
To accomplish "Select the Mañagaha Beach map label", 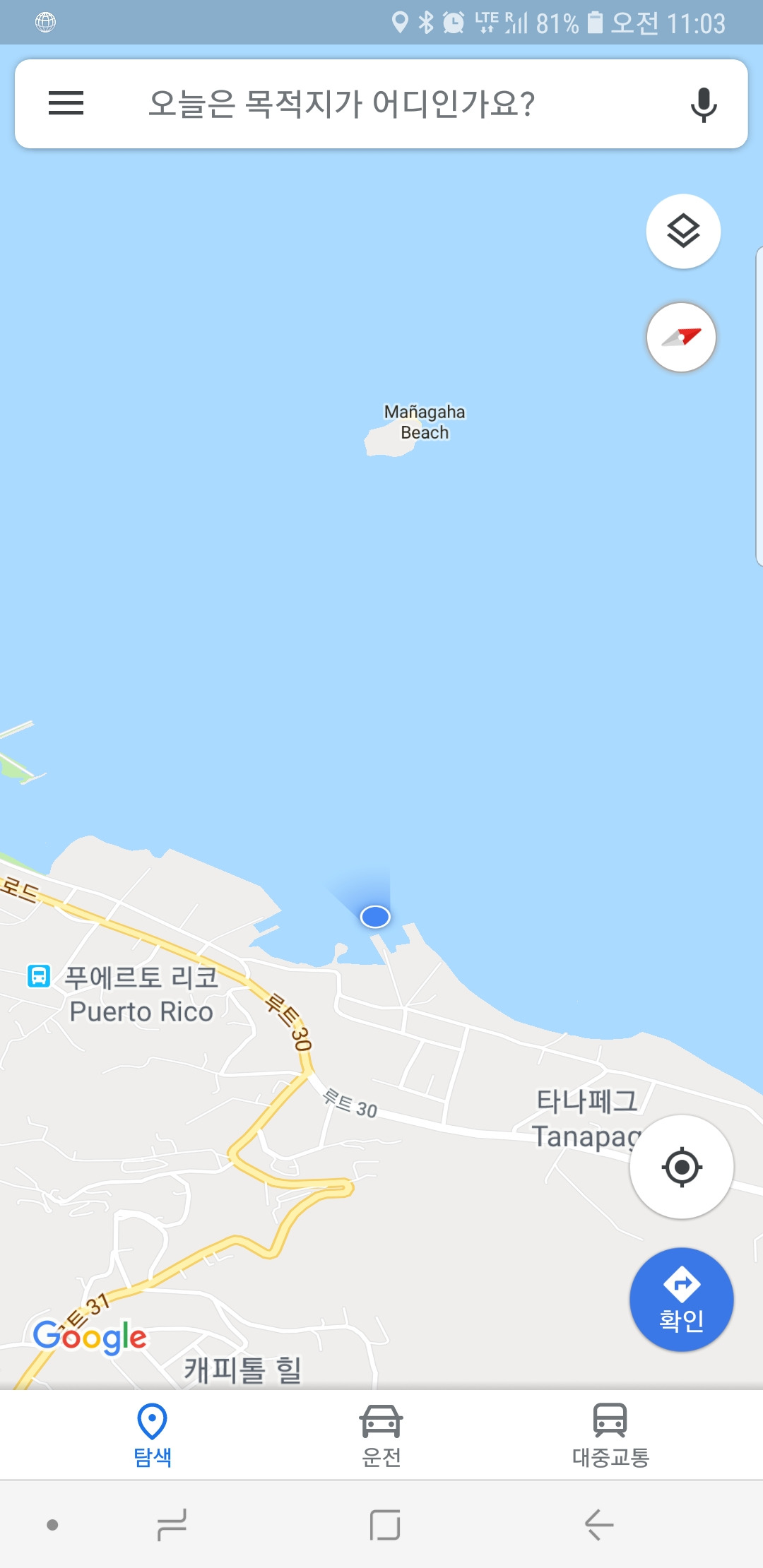I will click(424, 422).
